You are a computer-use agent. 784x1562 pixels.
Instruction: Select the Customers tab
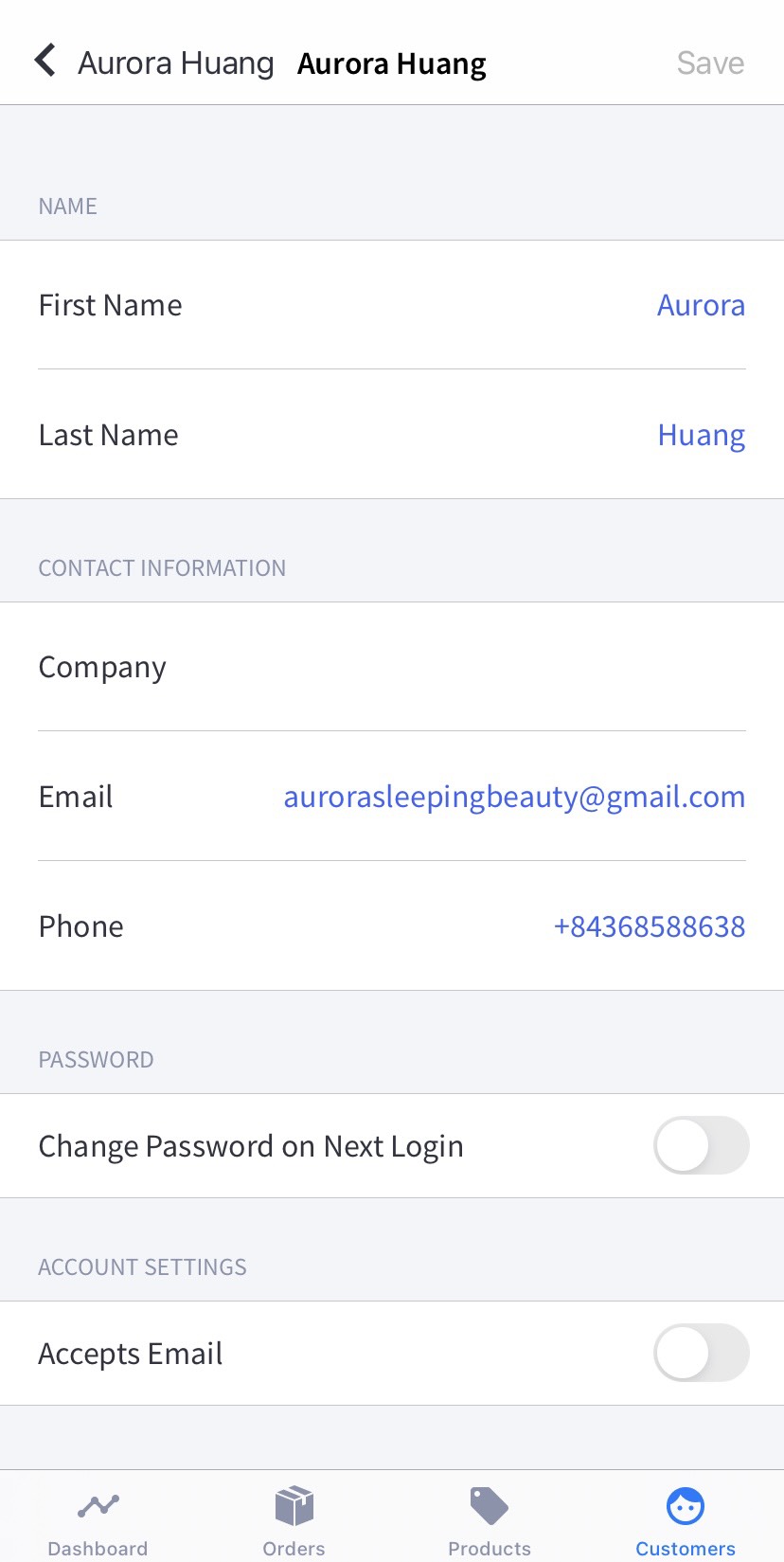coord(685,1519)
